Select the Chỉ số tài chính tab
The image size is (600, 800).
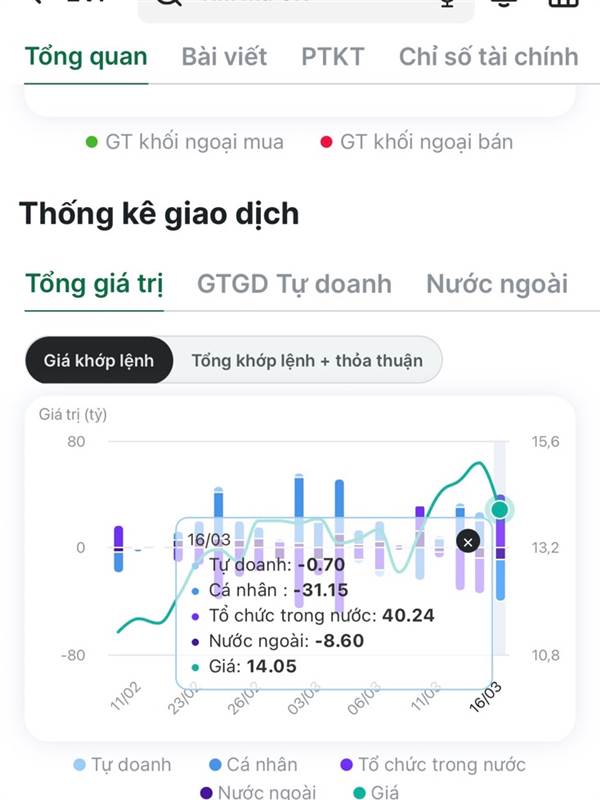(489, 57)
